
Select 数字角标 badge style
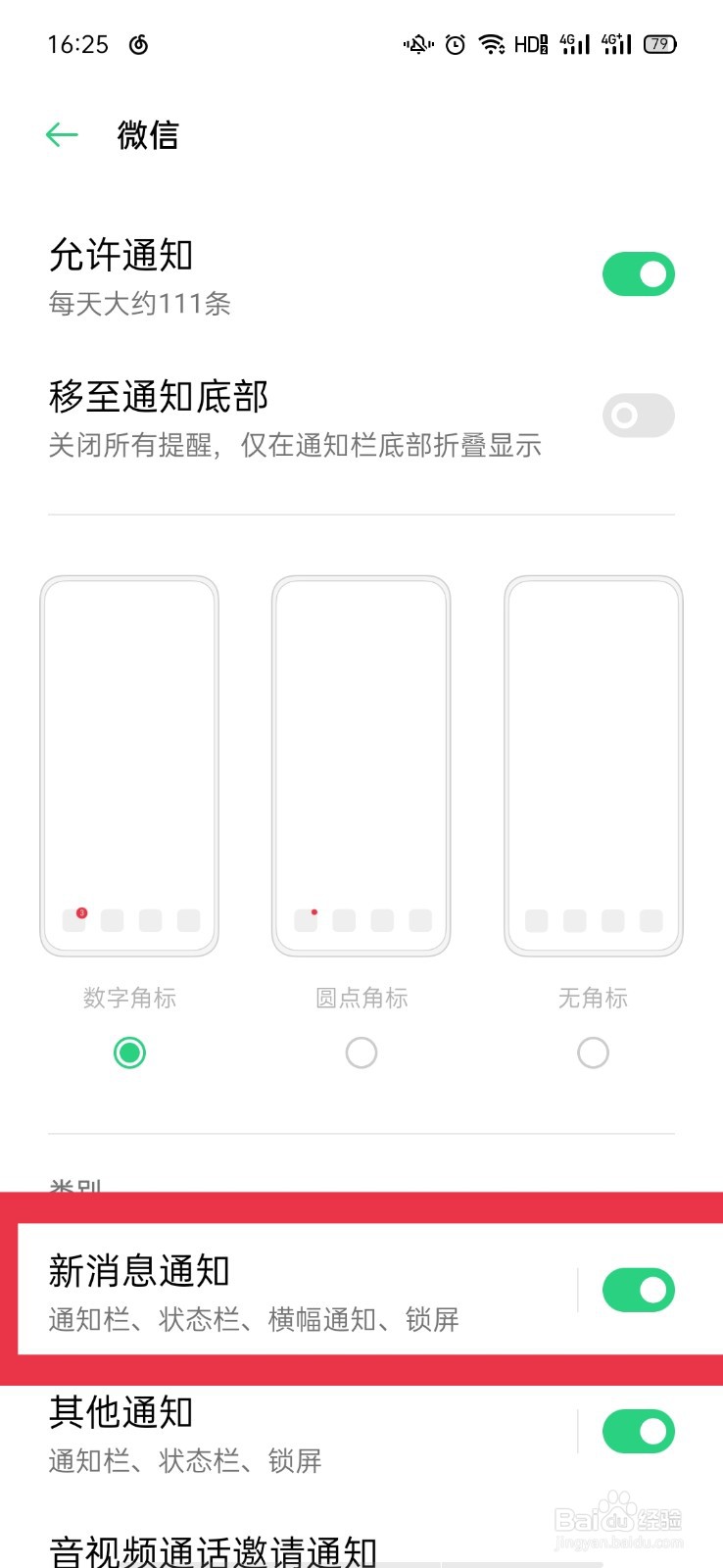[x=129, y=1053]
